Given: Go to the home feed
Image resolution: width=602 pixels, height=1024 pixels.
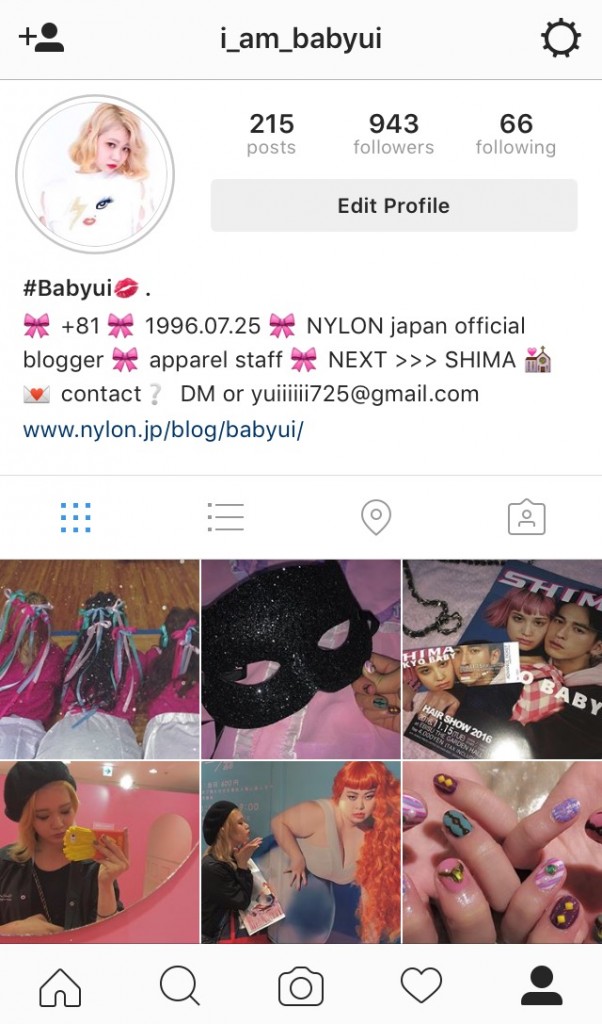Looking at the screenshot, I should tap(60, 986).
